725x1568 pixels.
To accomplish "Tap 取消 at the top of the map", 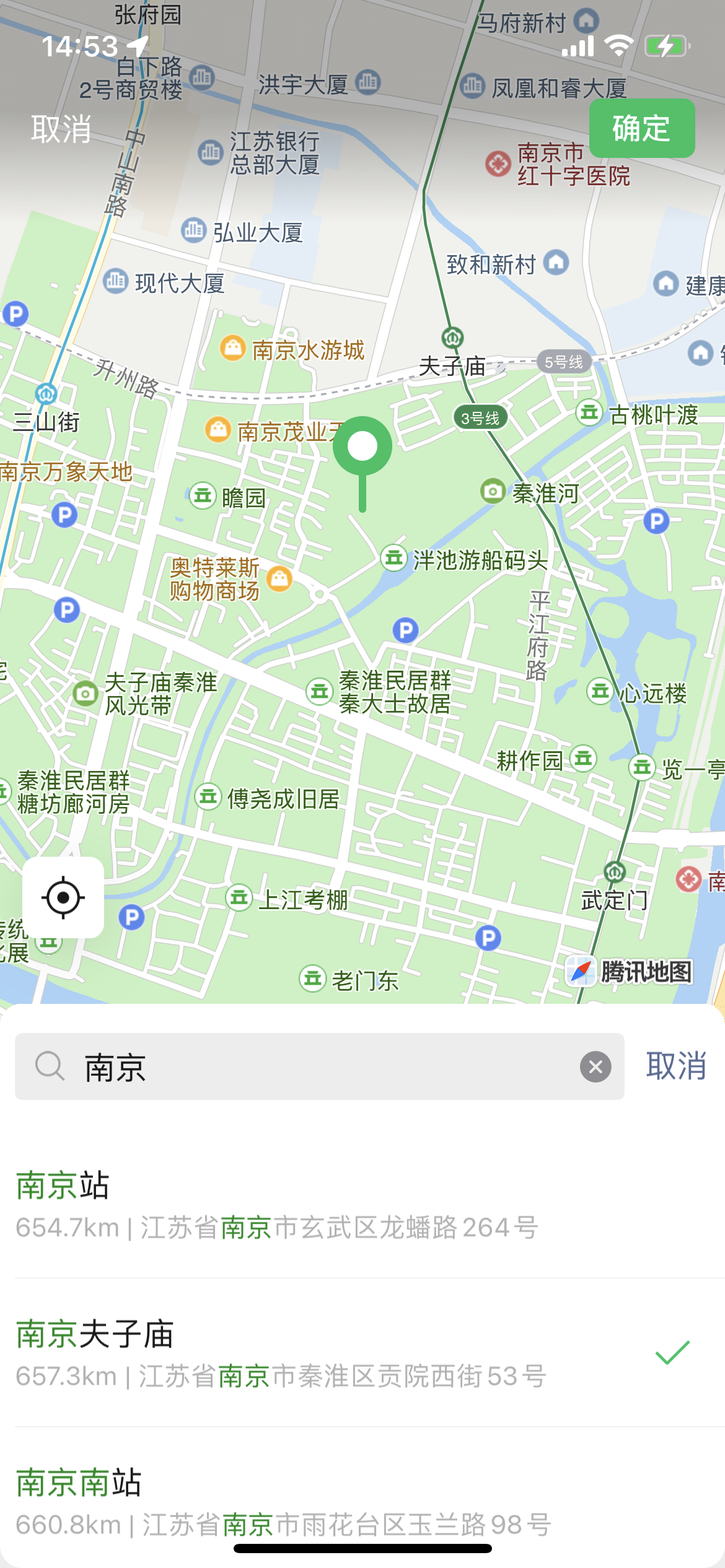I will tap(61, 129).
